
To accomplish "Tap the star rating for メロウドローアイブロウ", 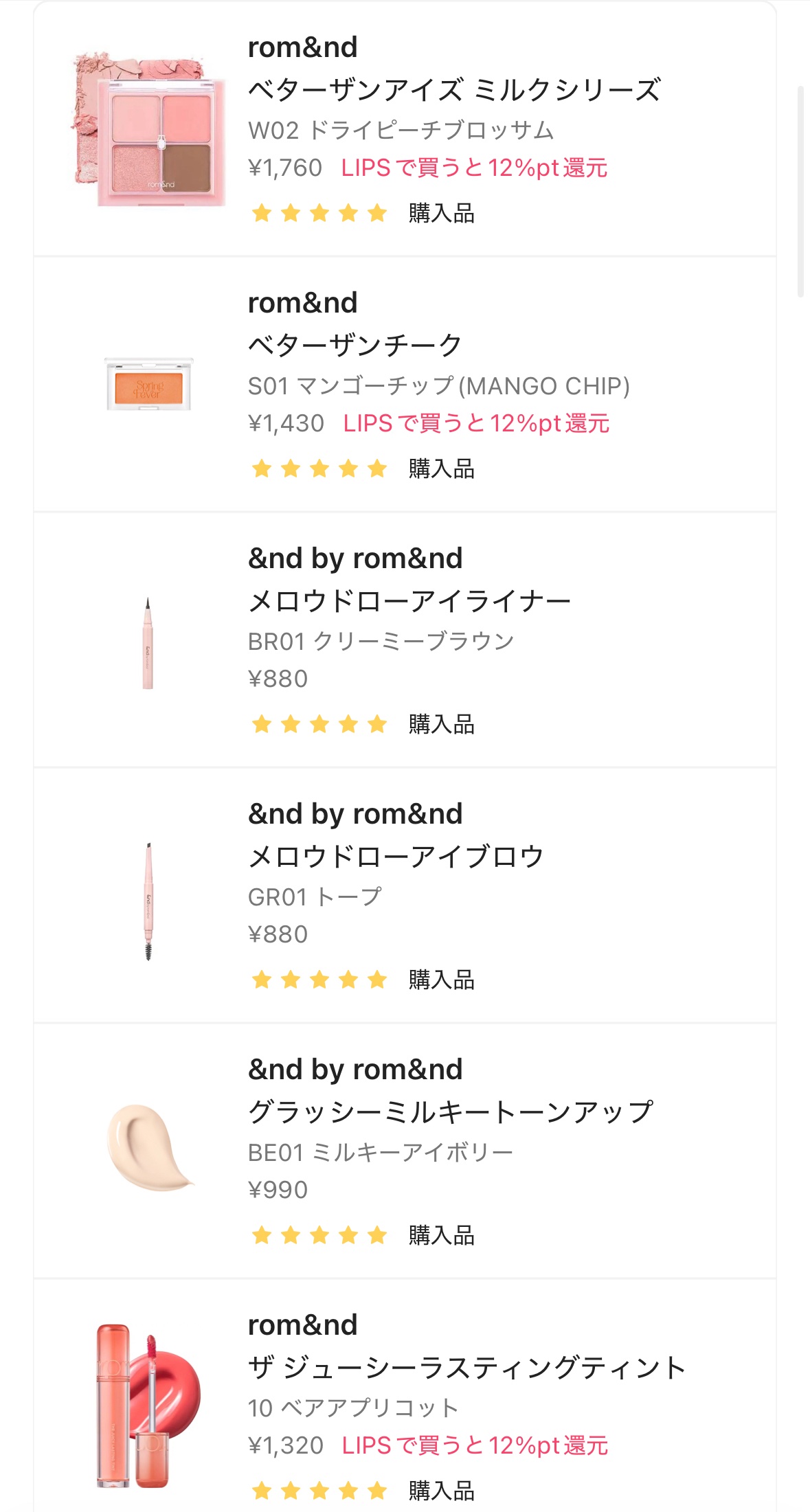I will (317, 978).
